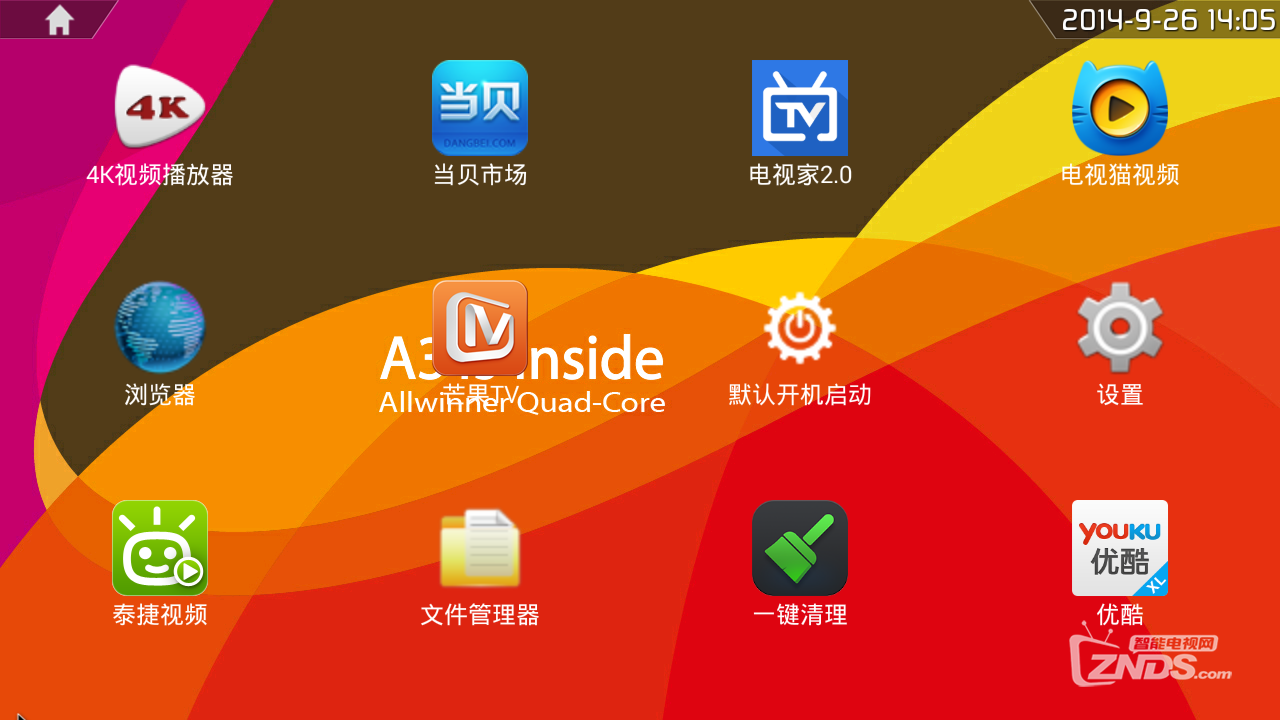1280x720 pixels.
Task: Open 电视家2.0 app
Action: coord(800,108)
